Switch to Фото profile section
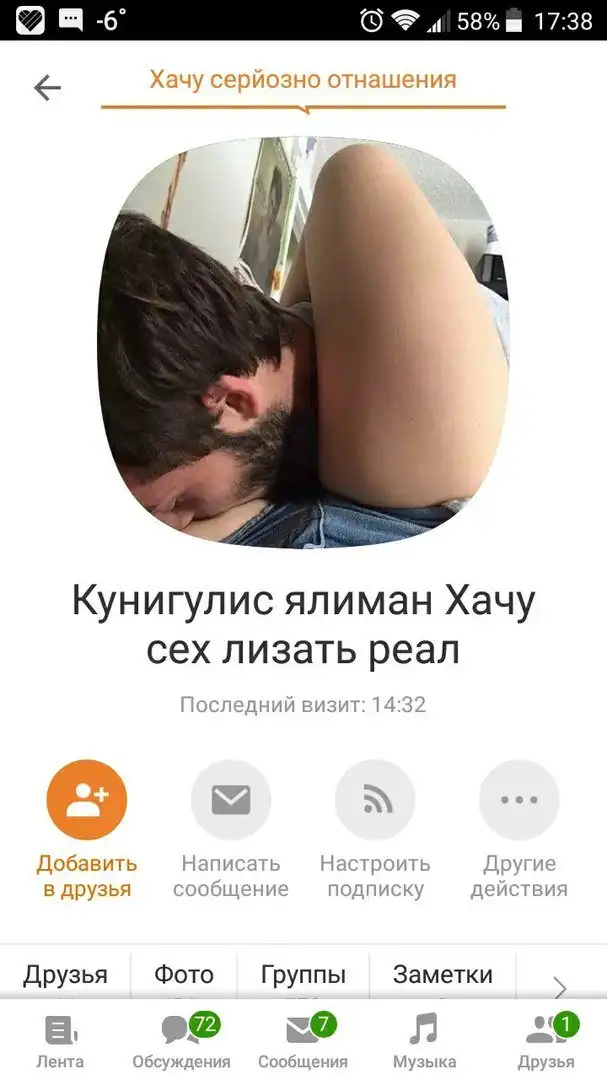This screenshot has width=607, height=1080. 184,974
